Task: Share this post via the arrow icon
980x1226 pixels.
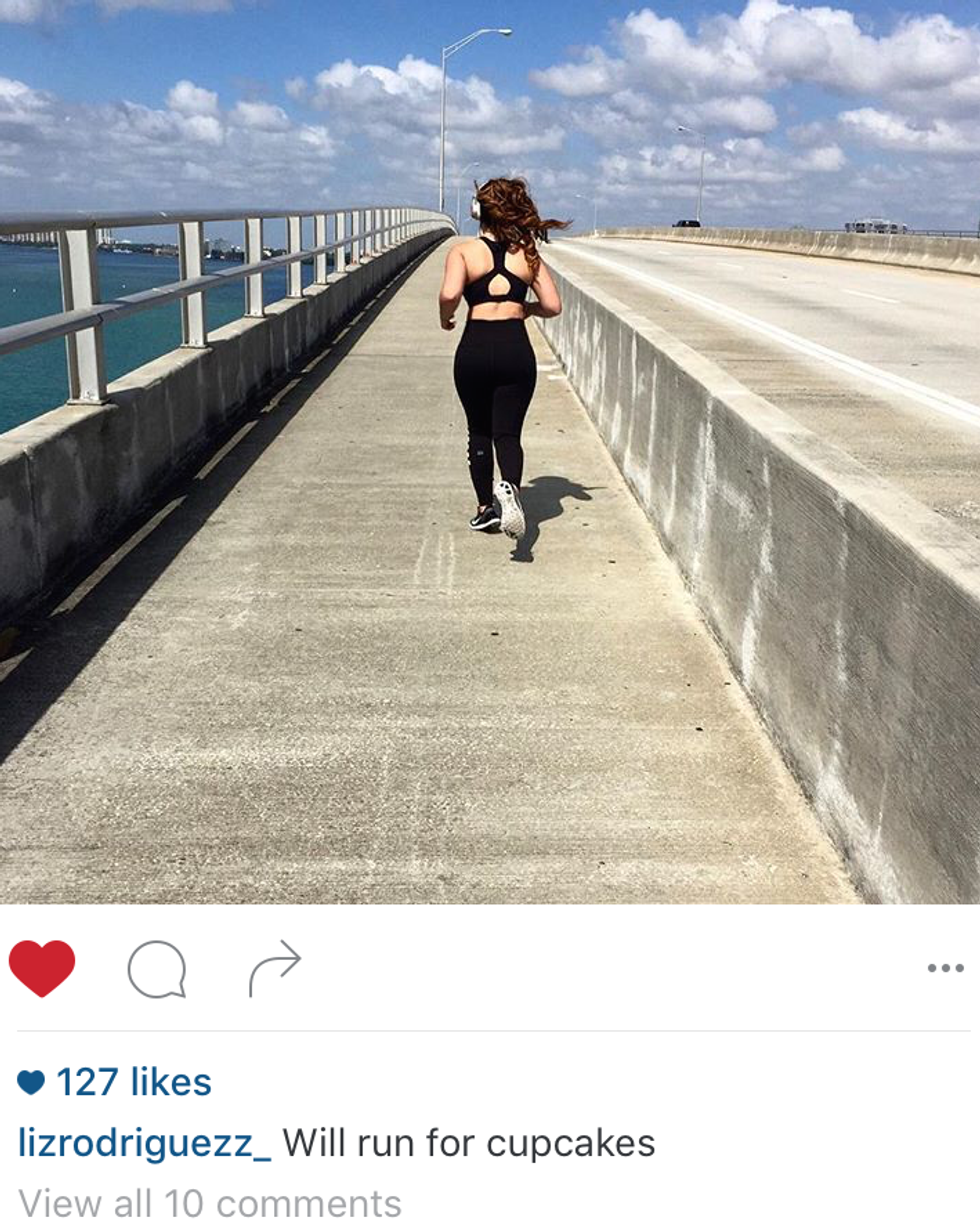Action: pos(274,968)
